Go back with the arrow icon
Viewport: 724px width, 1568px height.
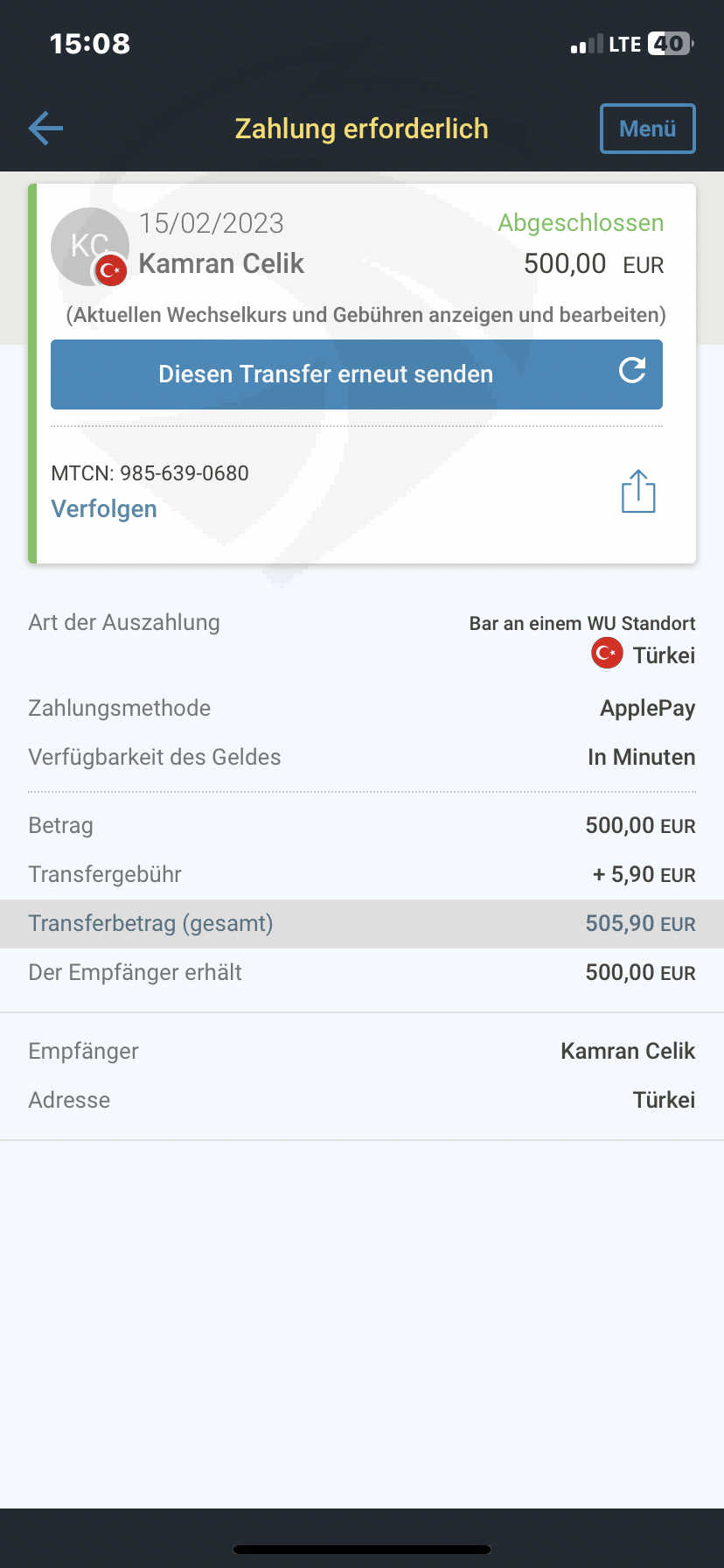pyautogui.click(x=45, y=129)
